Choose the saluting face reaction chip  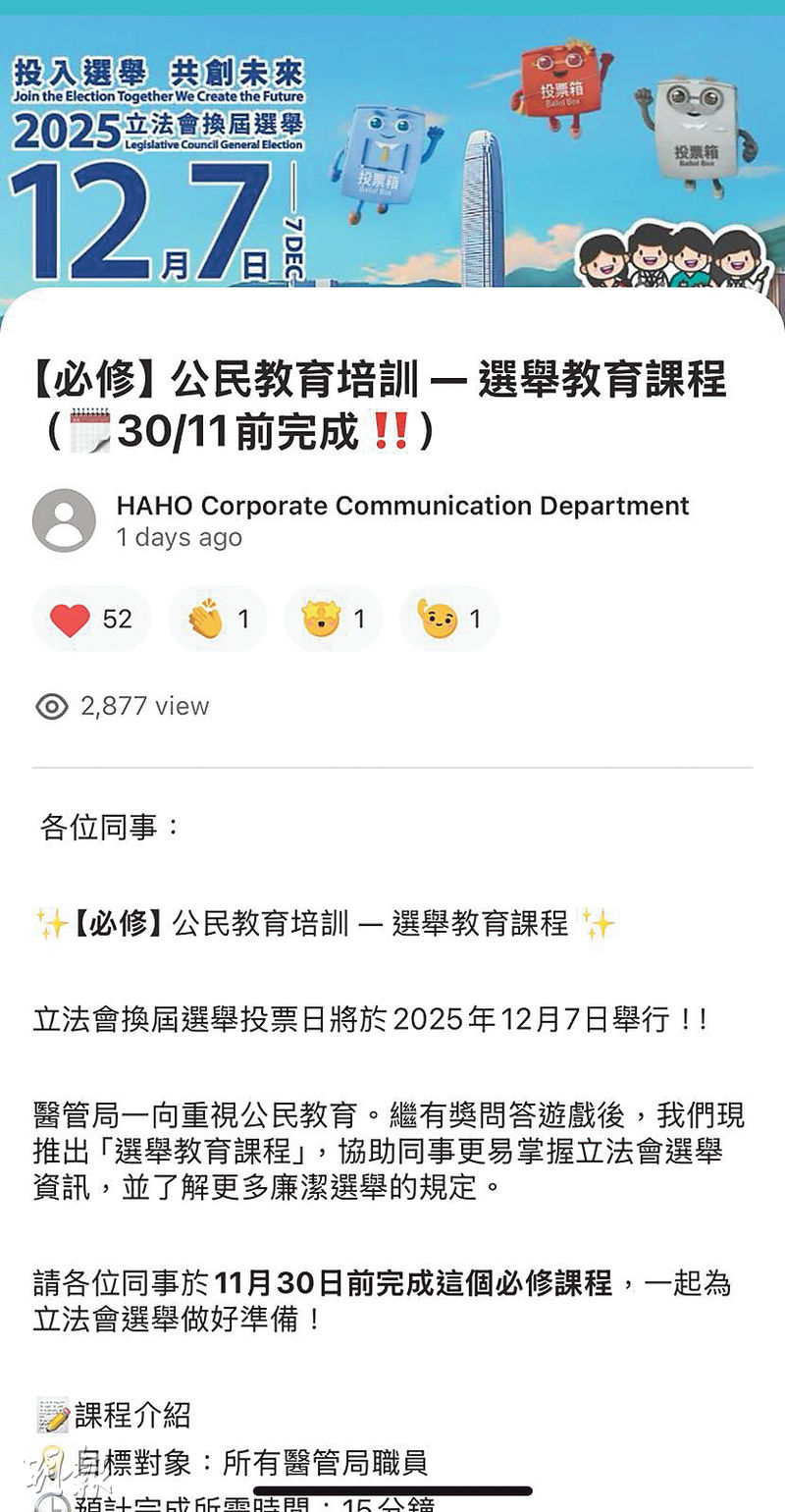[x=448, y=620]
